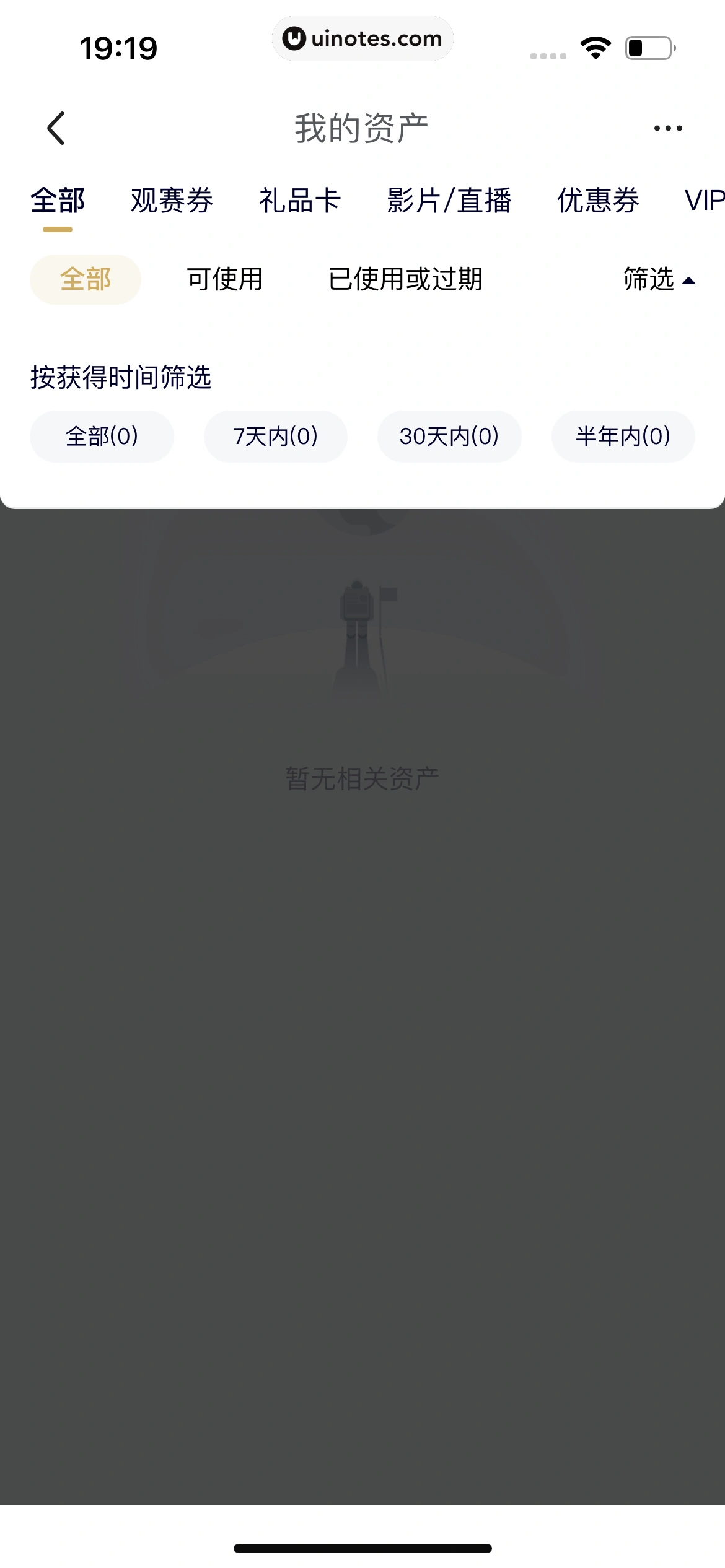Tap the time 19:19 in status bar
Viewport: 725px width, 1568px height.
coord(118,46)
